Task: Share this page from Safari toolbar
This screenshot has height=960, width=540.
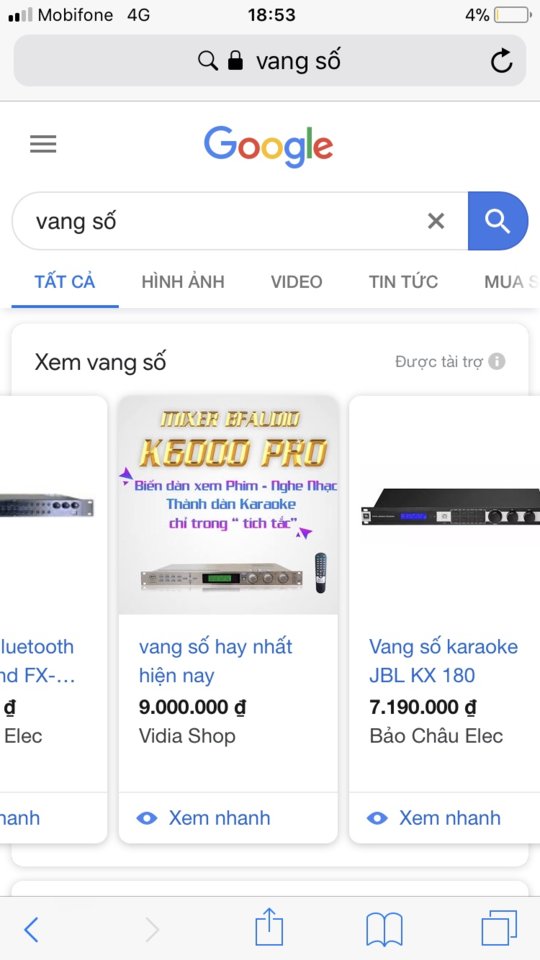Action: (x=269, y=928)
